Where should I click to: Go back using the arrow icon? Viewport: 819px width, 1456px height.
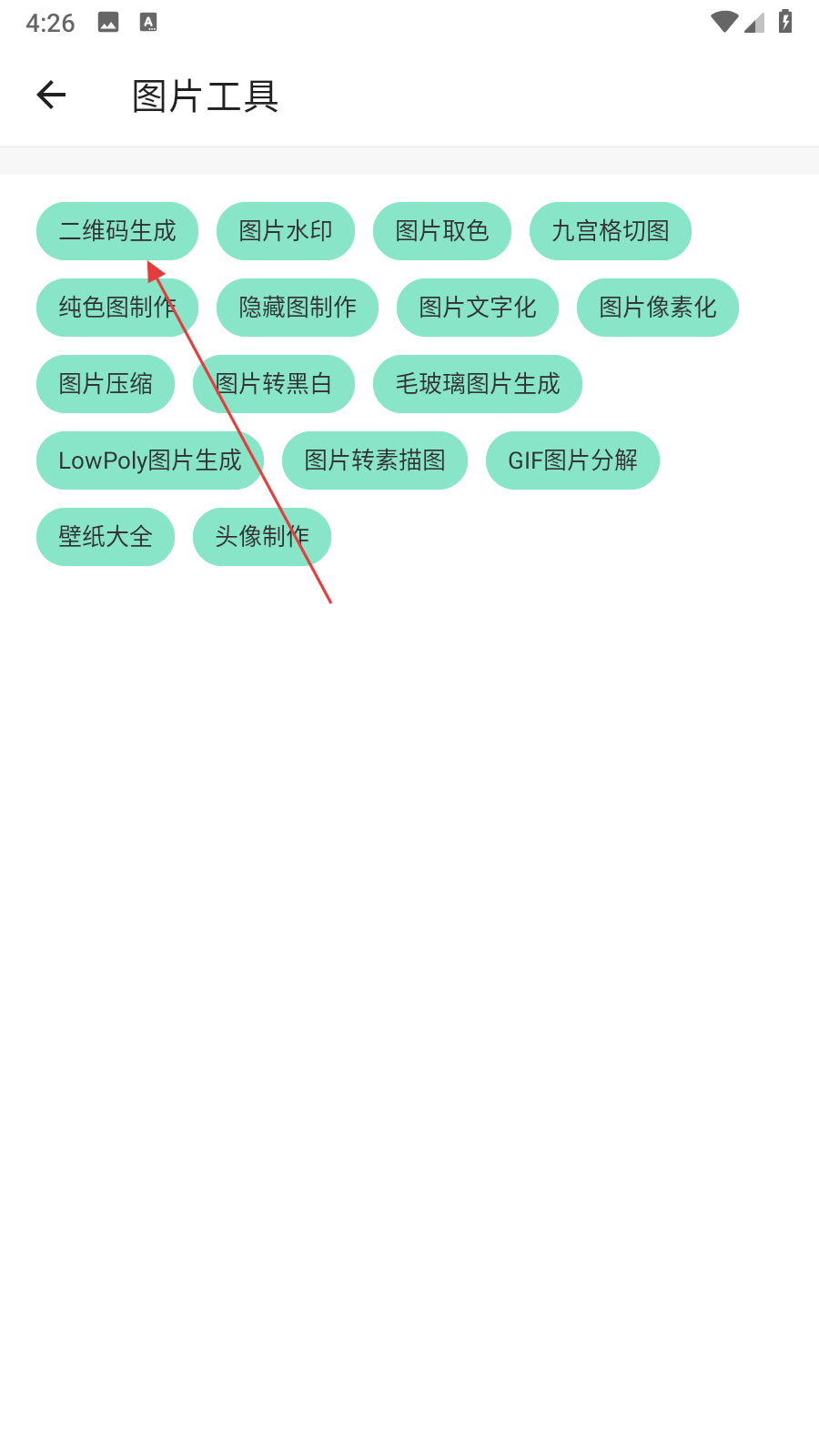[52, 95]
